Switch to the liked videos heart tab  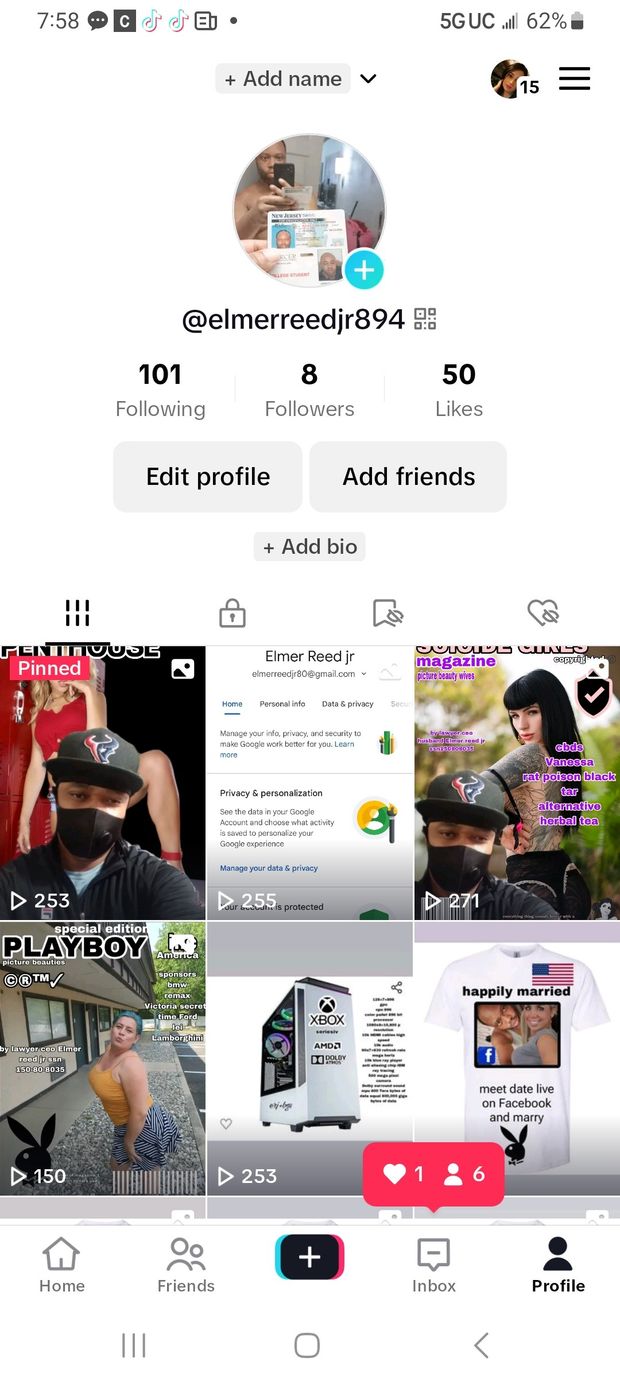click(x=542, y=612)
